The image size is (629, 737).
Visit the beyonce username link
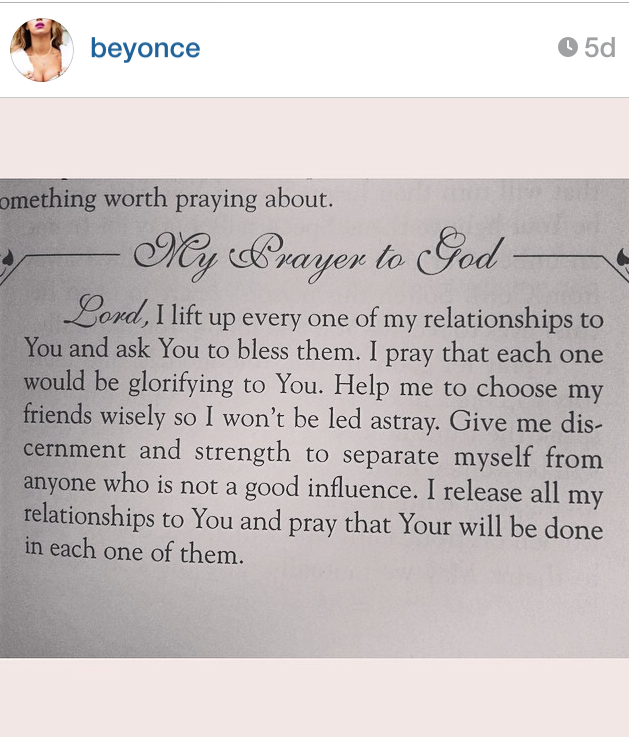coord(145,48)
